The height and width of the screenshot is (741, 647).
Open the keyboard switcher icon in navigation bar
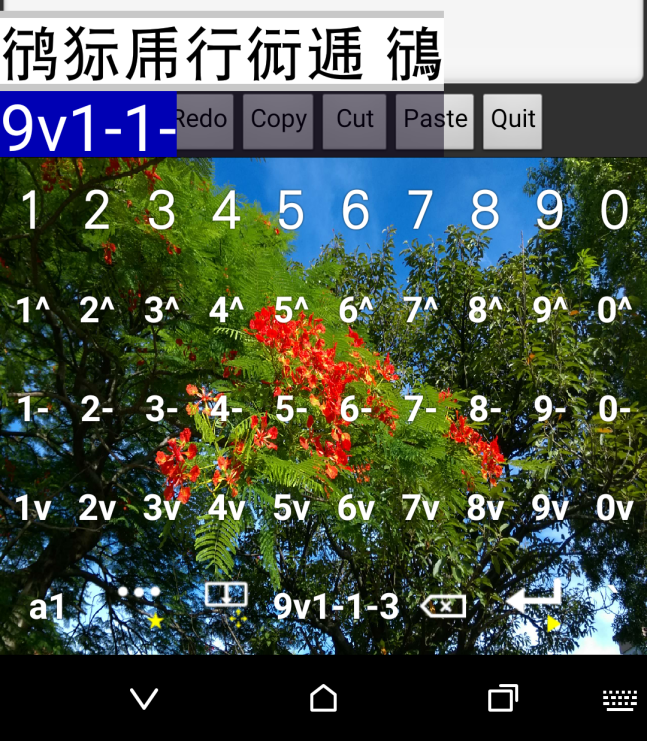click(x=620, y=699)
